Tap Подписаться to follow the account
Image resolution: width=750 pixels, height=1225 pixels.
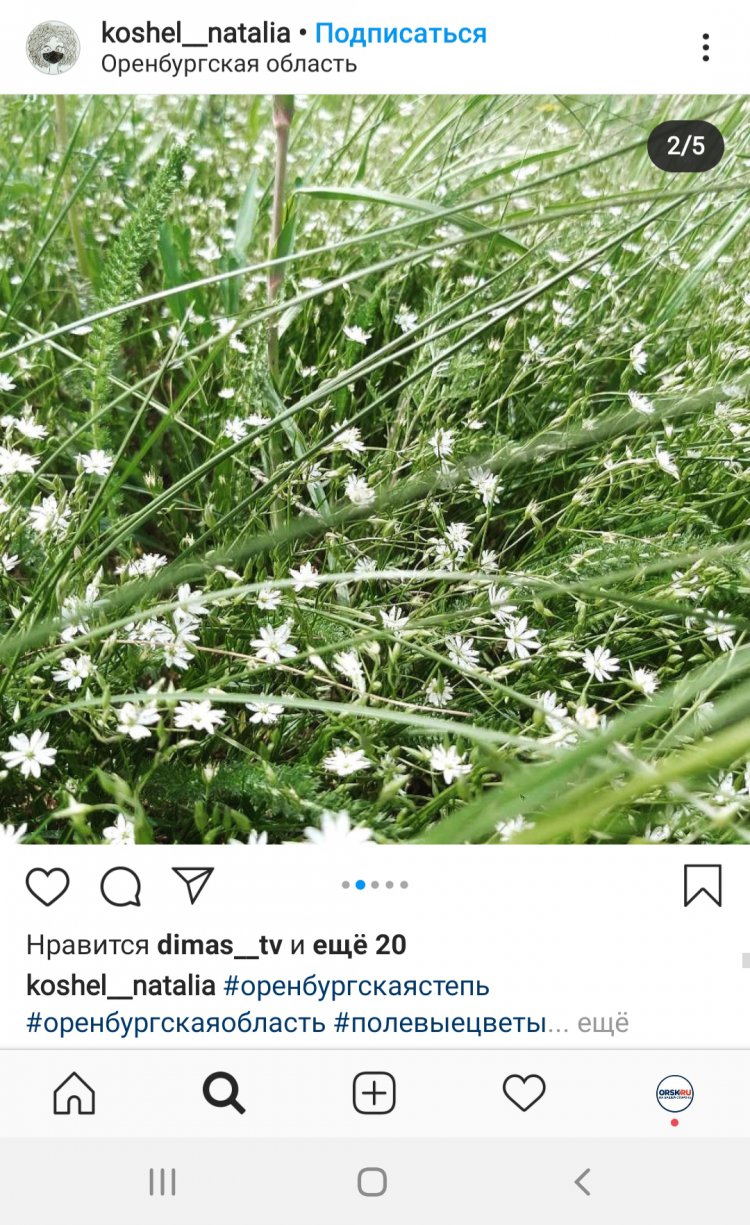coord(401,34)
